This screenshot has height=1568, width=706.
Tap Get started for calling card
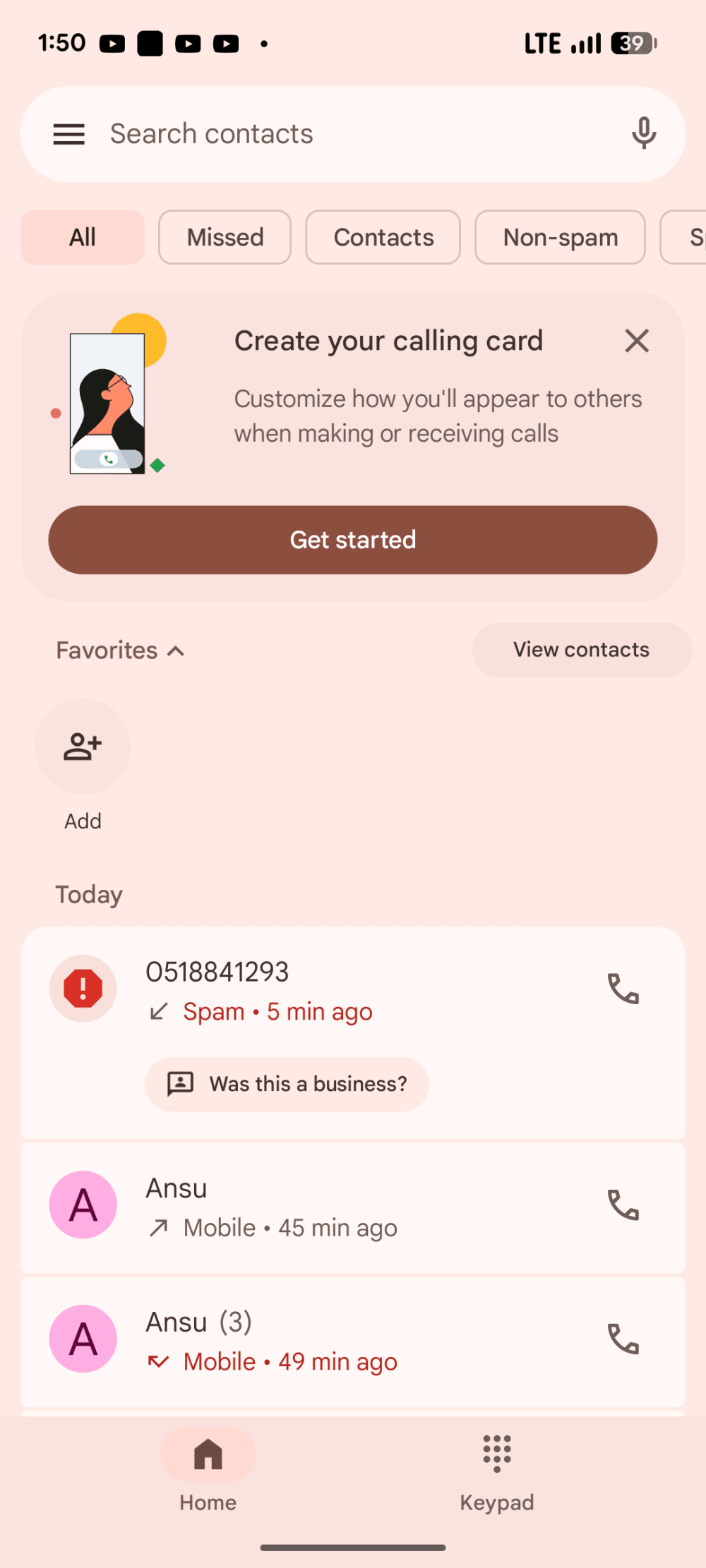coord(353,540)
